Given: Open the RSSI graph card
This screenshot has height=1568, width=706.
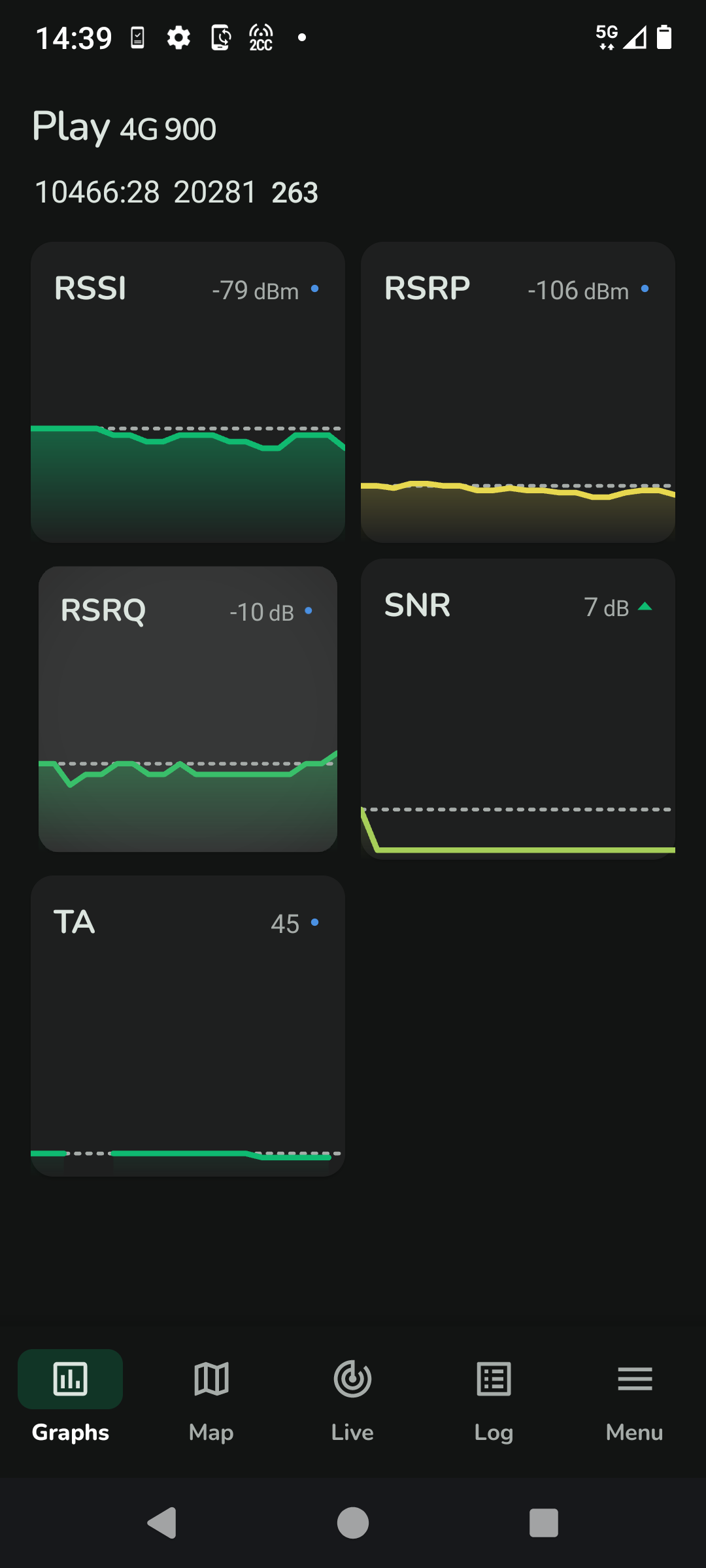Looking at the screenshot, I should pos(188,392).
